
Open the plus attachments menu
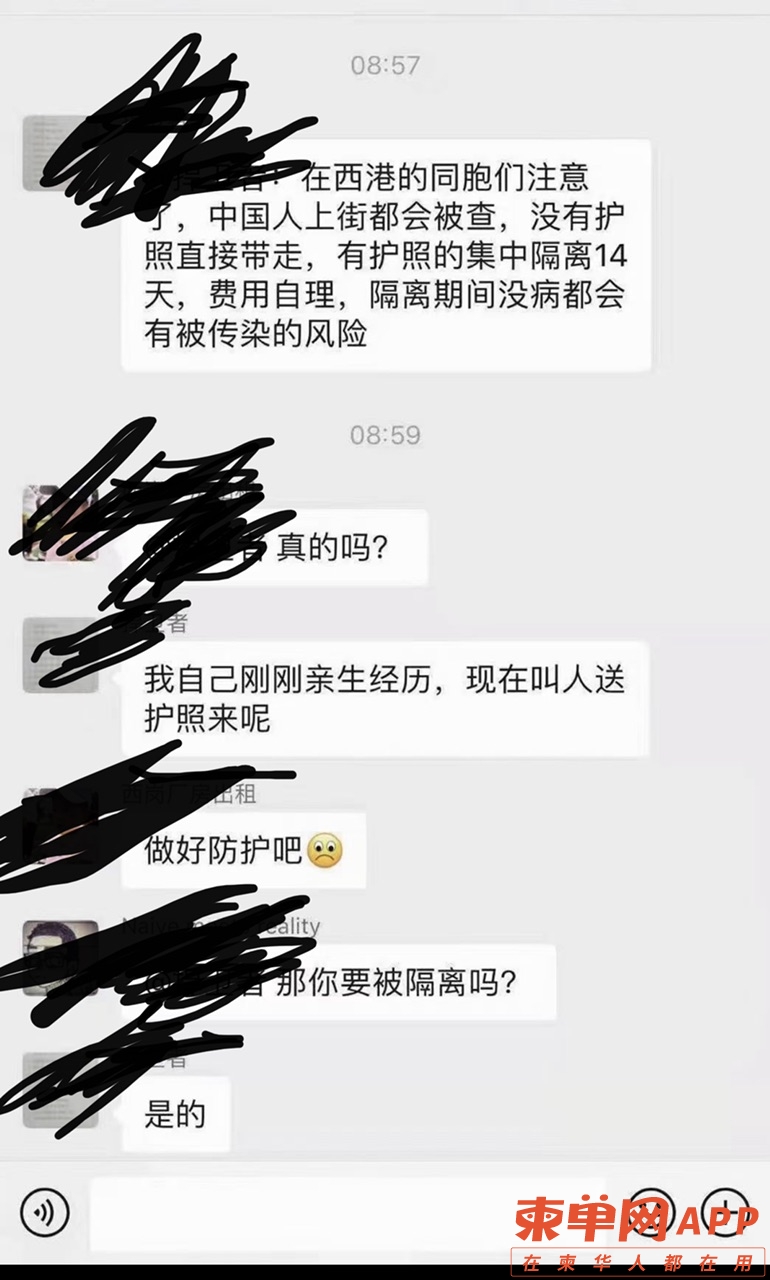(x=725, y=1213)
